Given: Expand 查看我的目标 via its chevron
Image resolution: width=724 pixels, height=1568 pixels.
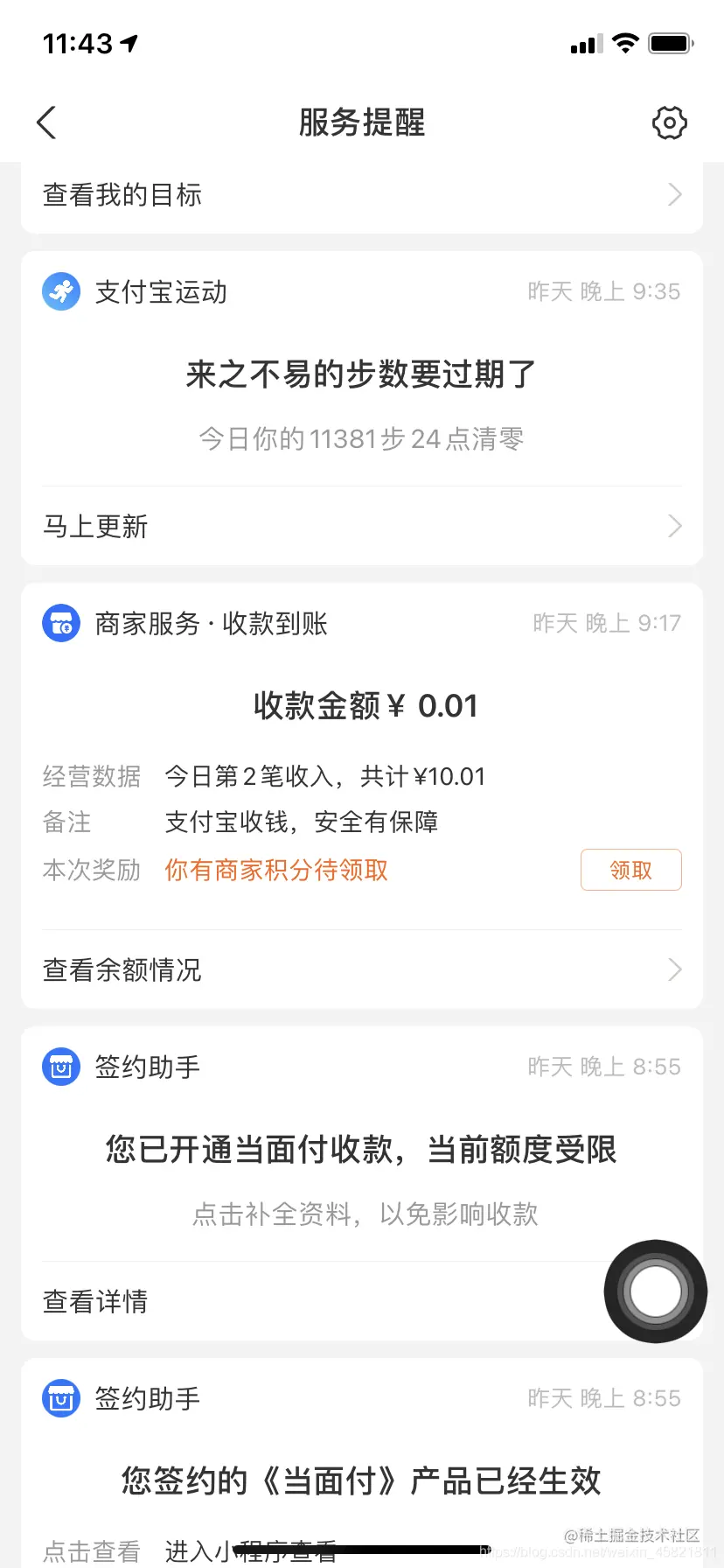Looking at the screenshot, I should pyautogui.click(x=673, y=194).
